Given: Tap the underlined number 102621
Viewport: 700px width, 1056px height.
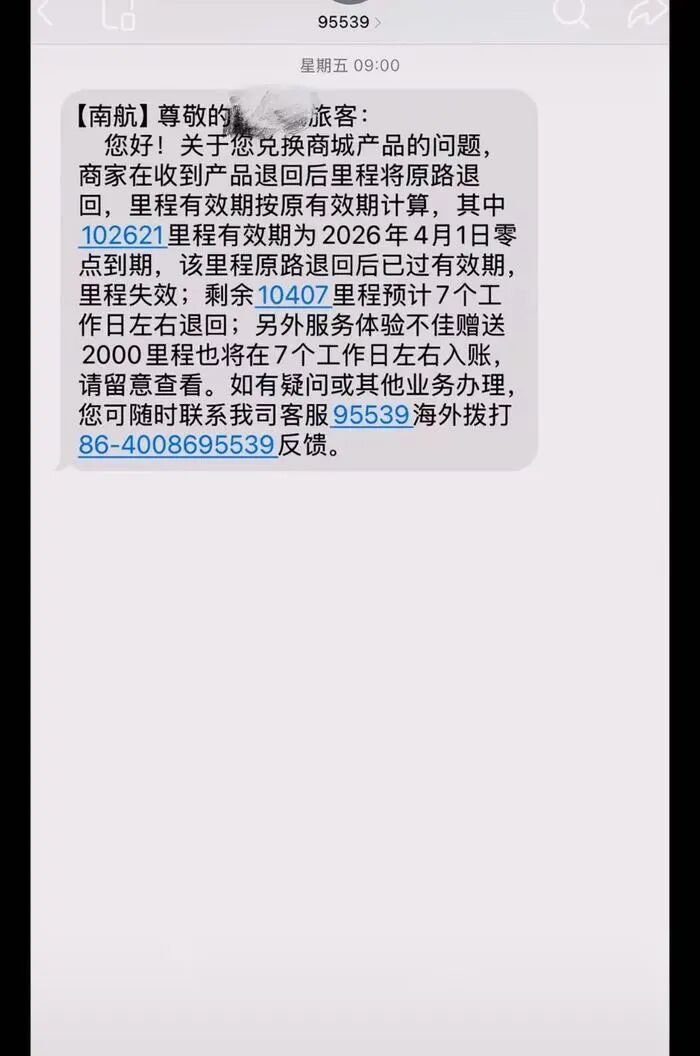Looking at the screenshot, I should [122, 236].
